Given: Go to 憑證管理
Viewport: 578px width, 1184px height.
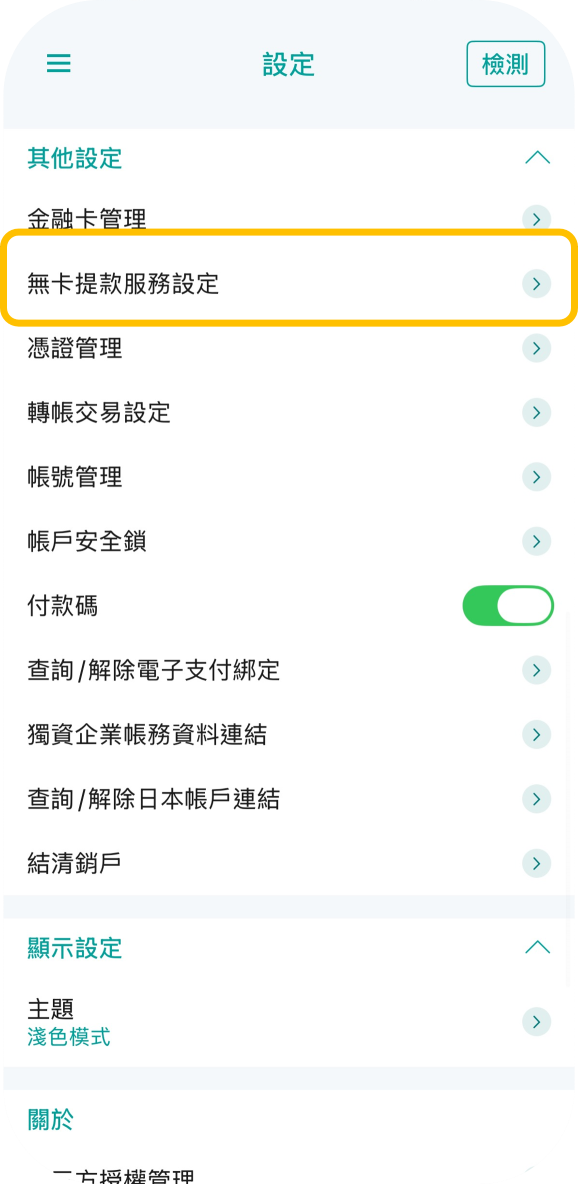Looking at the screenshot, I should (x=289, y=348).
